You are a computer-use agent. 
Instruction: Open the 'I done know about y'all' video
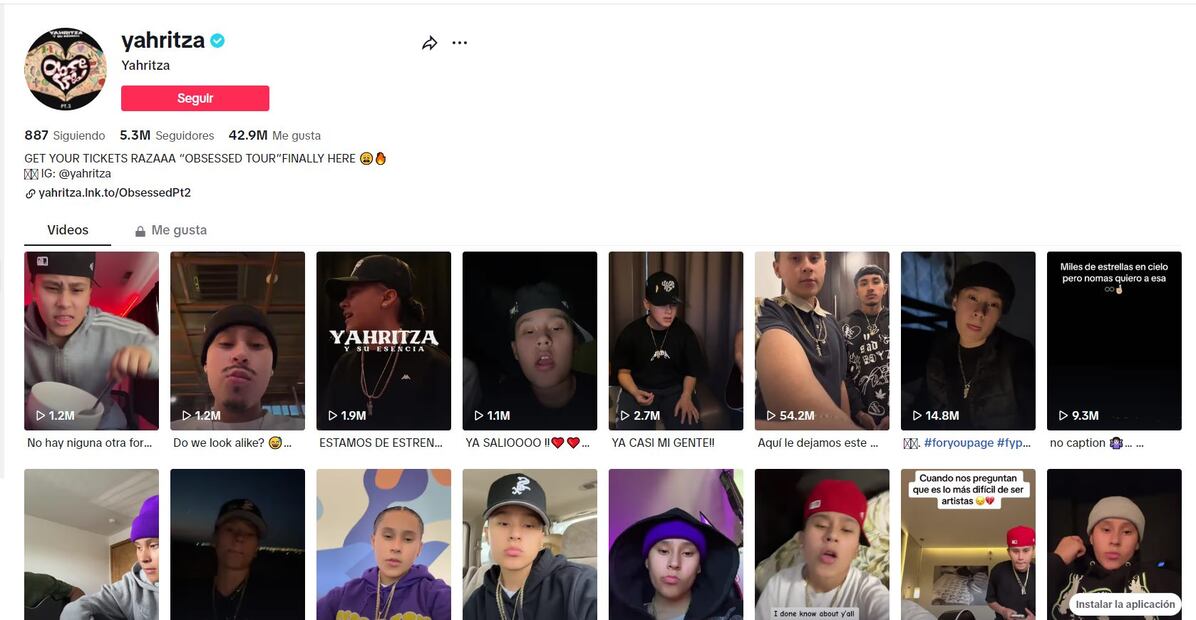[821, 545]
